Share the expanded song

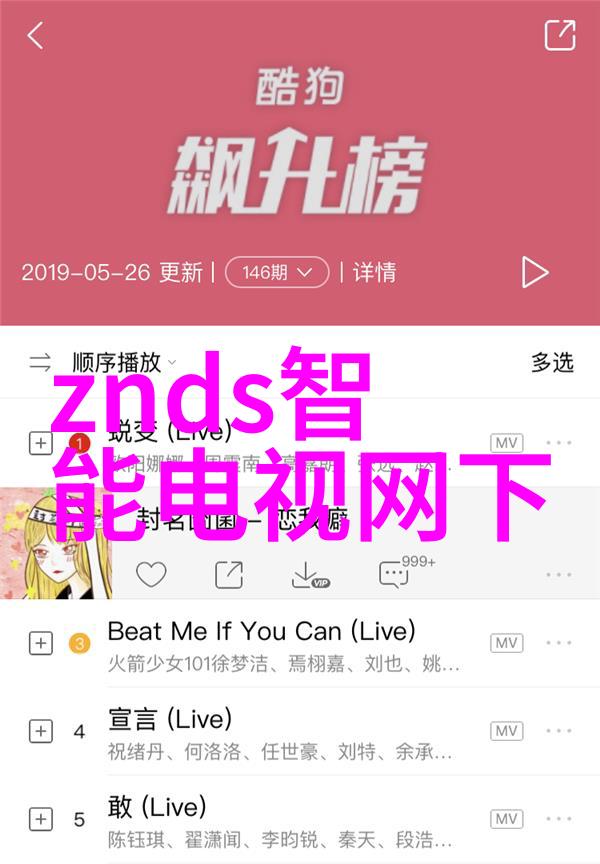click(229, 574)
